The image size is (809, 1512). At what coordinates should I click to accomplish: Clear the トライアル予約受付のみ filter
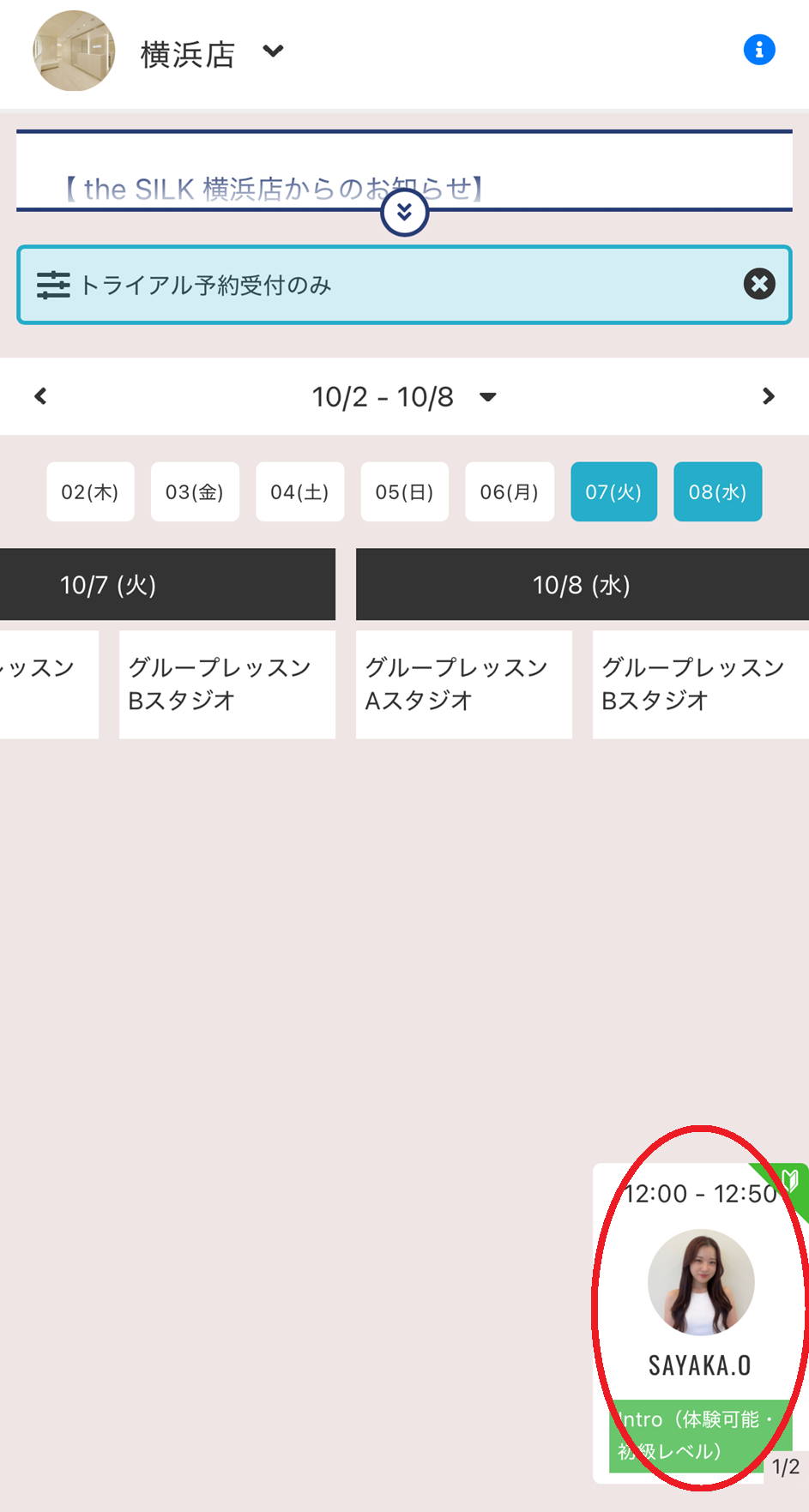[x=758, y=284]
